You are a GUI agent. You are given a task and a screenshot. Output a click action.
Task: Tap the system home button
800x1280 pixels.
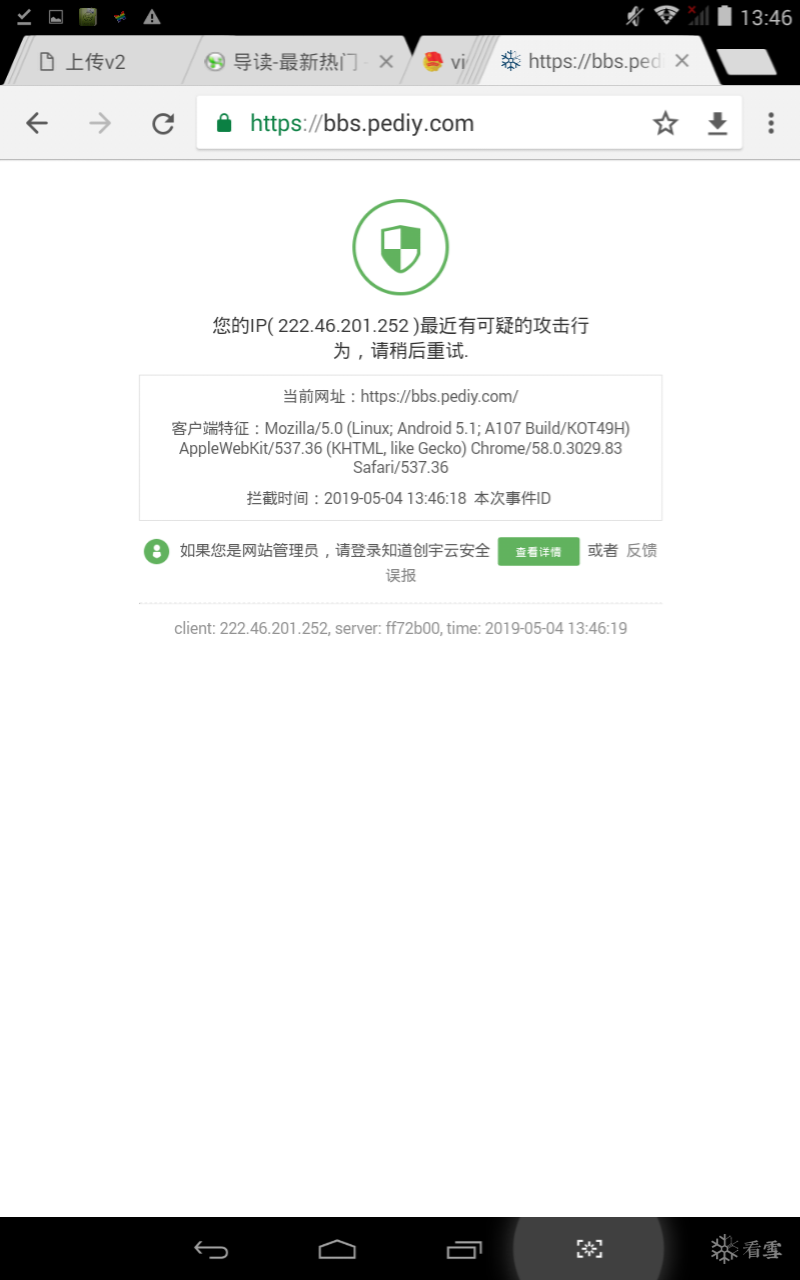pyautogui.click(x=337, y=1248)
